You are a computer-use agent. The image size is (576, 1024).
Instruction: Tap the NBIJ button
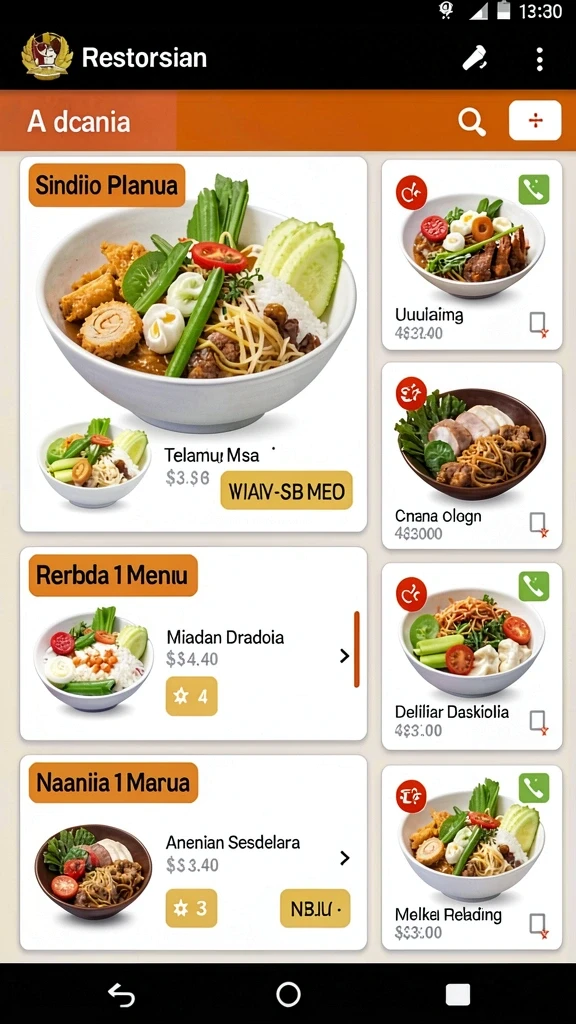point(315,908)
